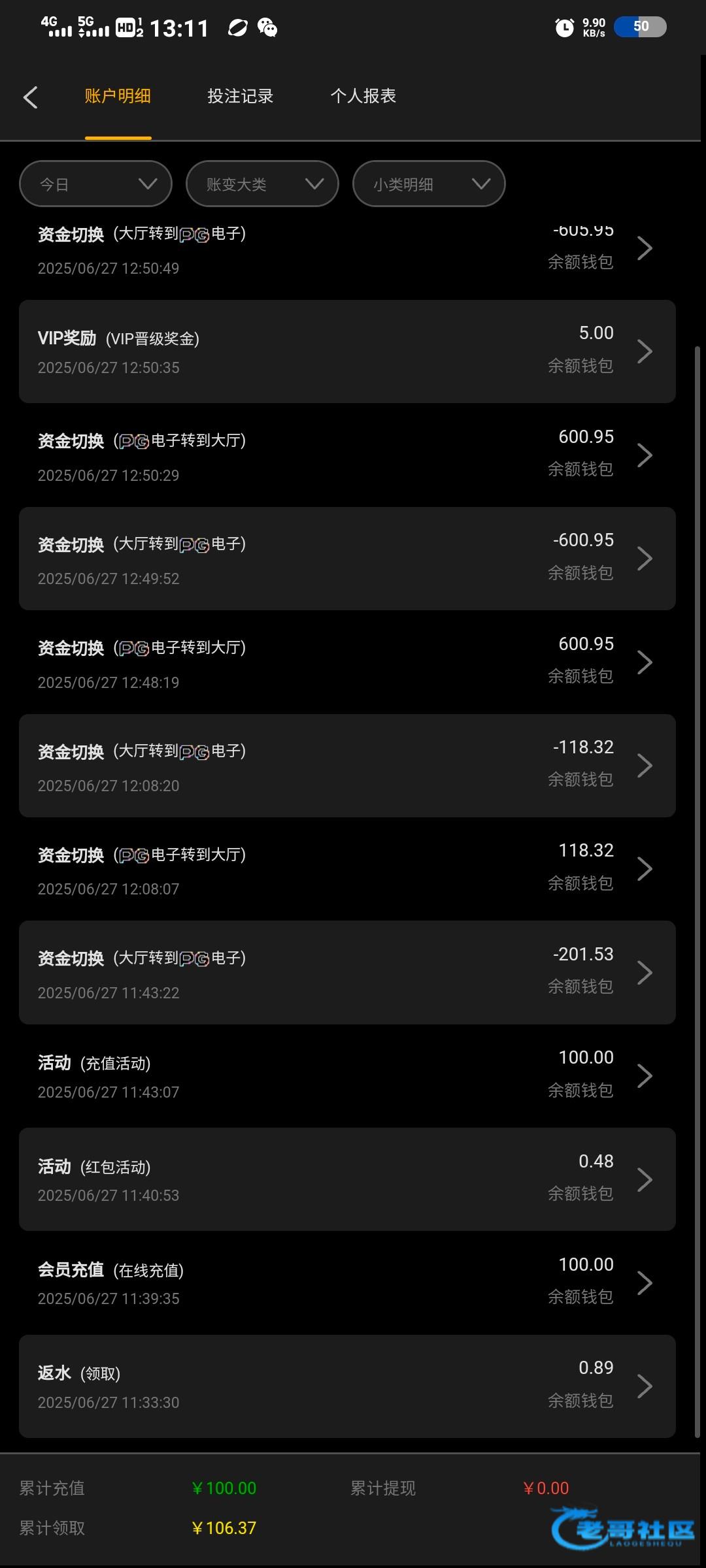View the -118.32 transfer at 12:08:20
Image resolution: width=706 pixels, height=1568 pixels.
click(x=347, y=766)
